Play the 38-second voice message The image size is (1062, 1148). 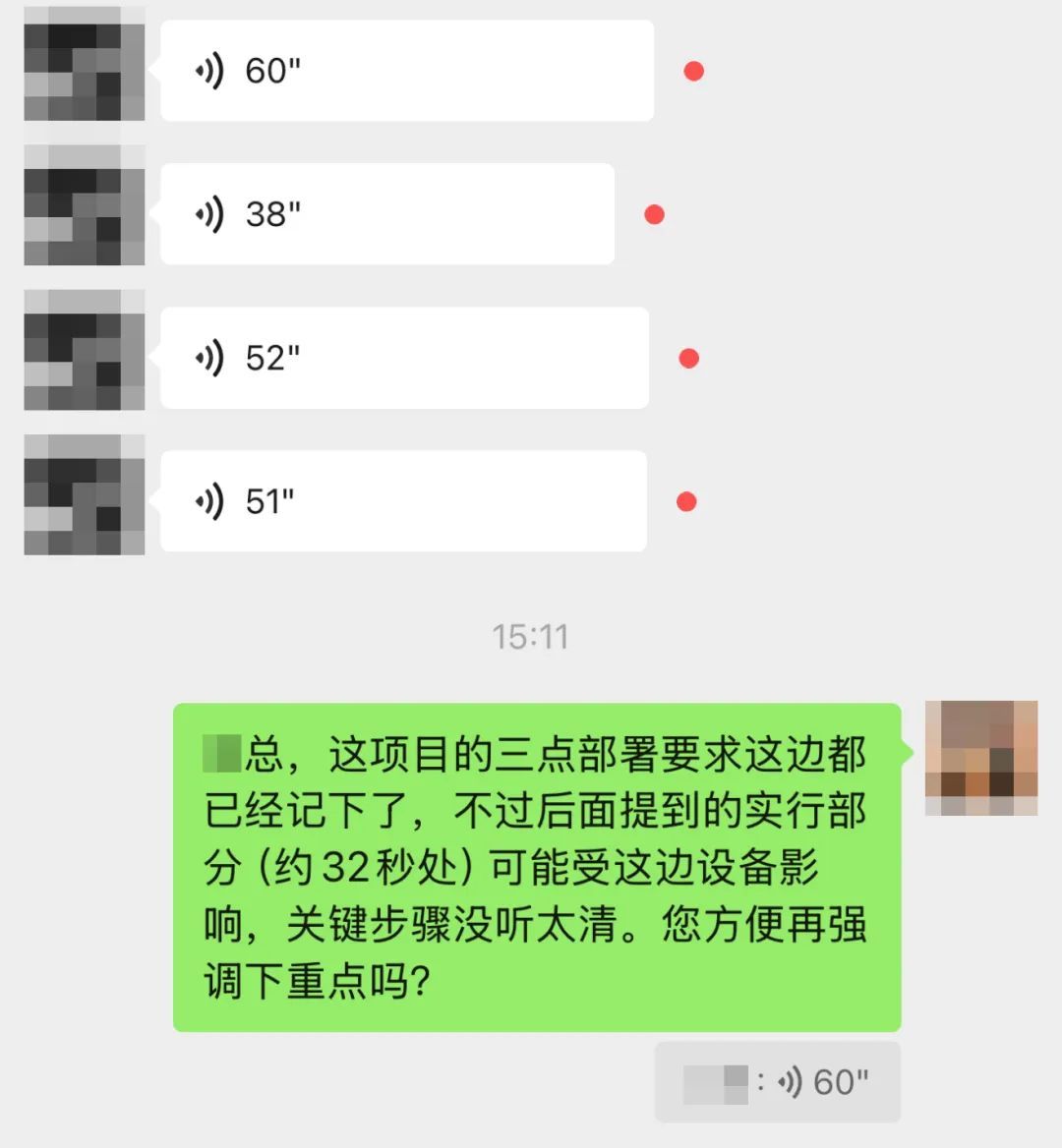tap(386, 214)
